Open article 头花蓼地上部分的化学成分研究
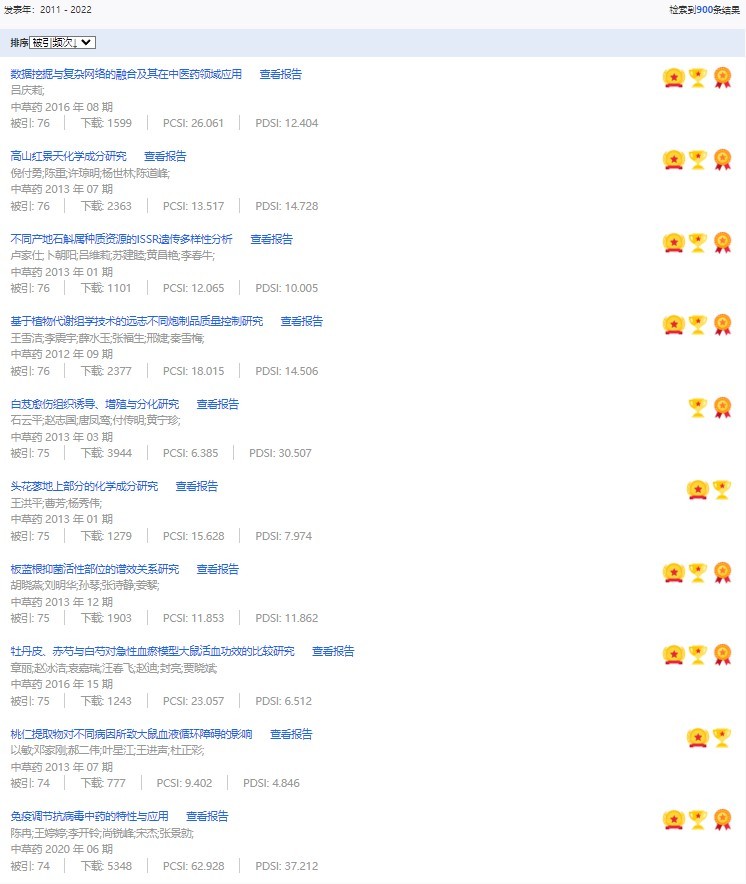 point(84,486)
